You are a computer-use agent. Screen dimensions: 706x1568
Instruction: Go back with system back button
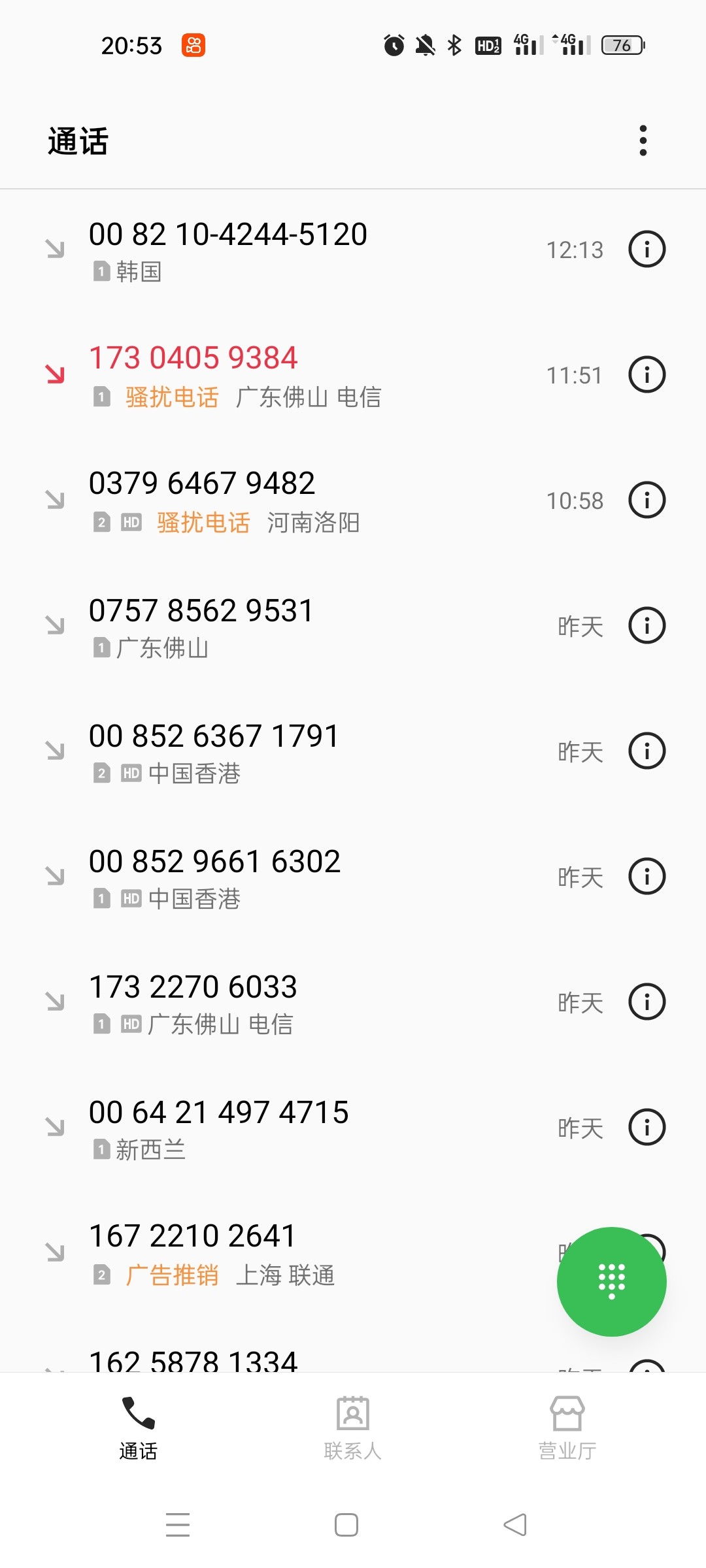click(515, 1525)
